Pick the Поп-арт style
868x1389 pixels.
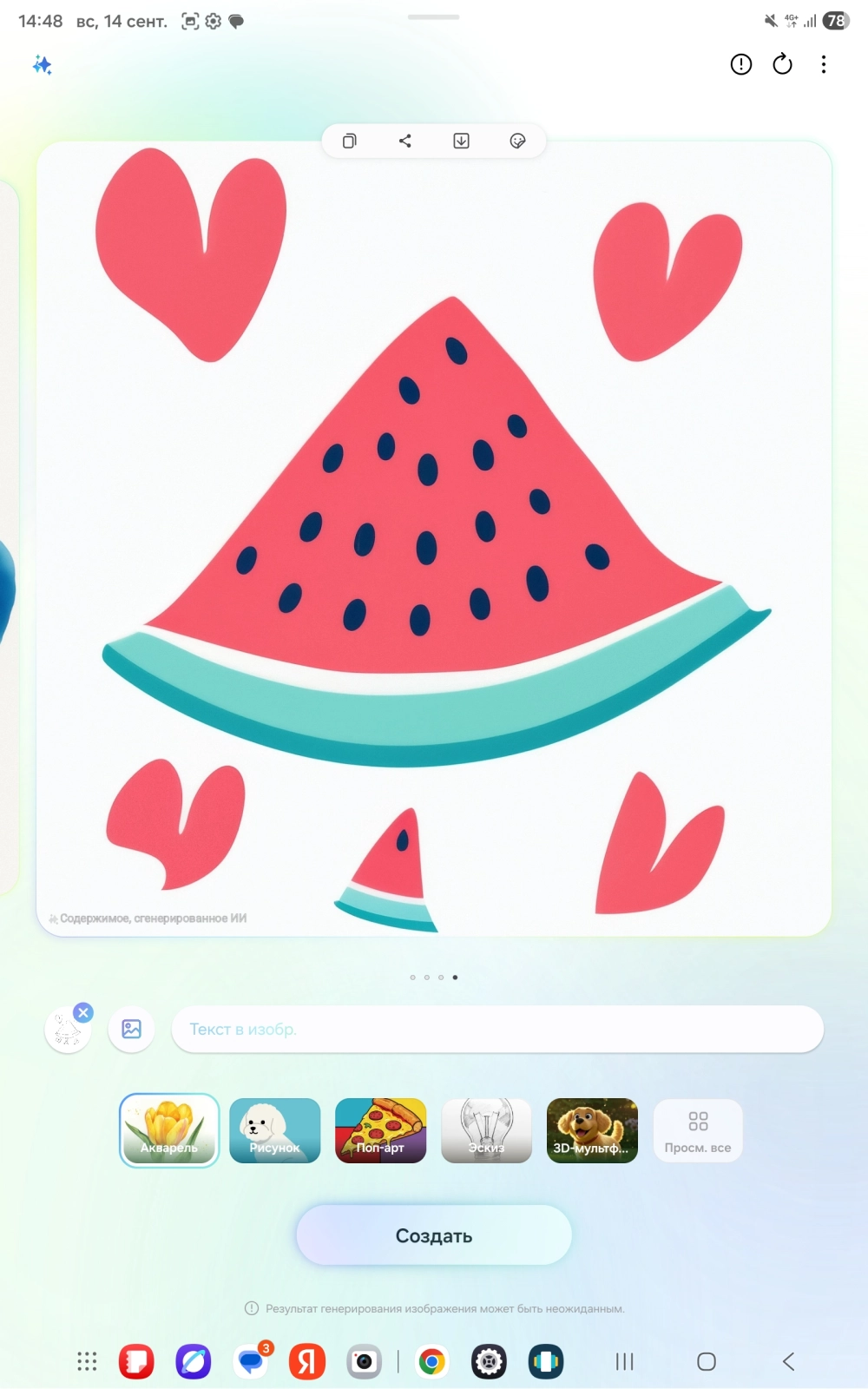tap(381, 1130)
